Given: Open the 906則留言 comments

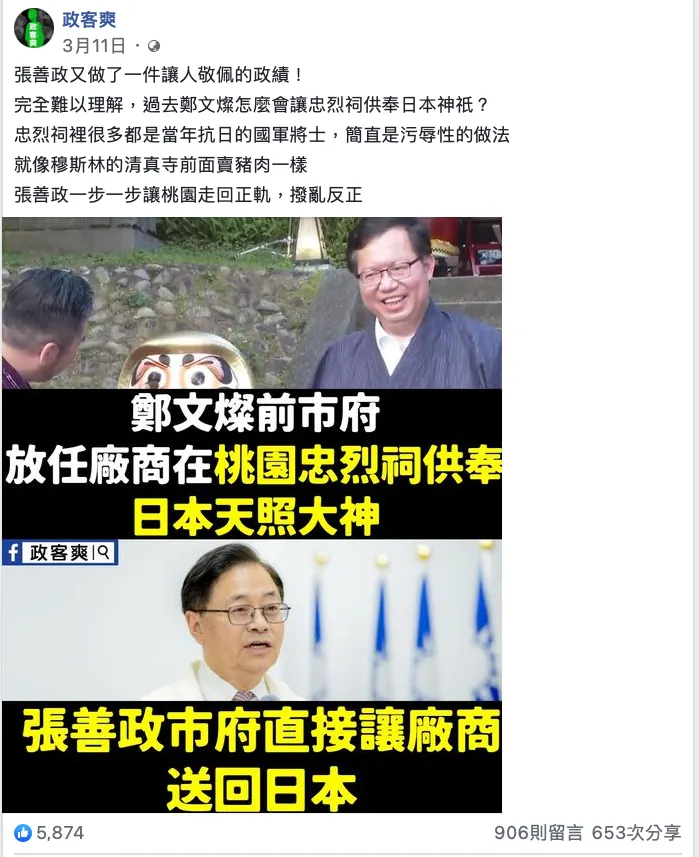Looking at the screenshot, I should pos(539,832).
